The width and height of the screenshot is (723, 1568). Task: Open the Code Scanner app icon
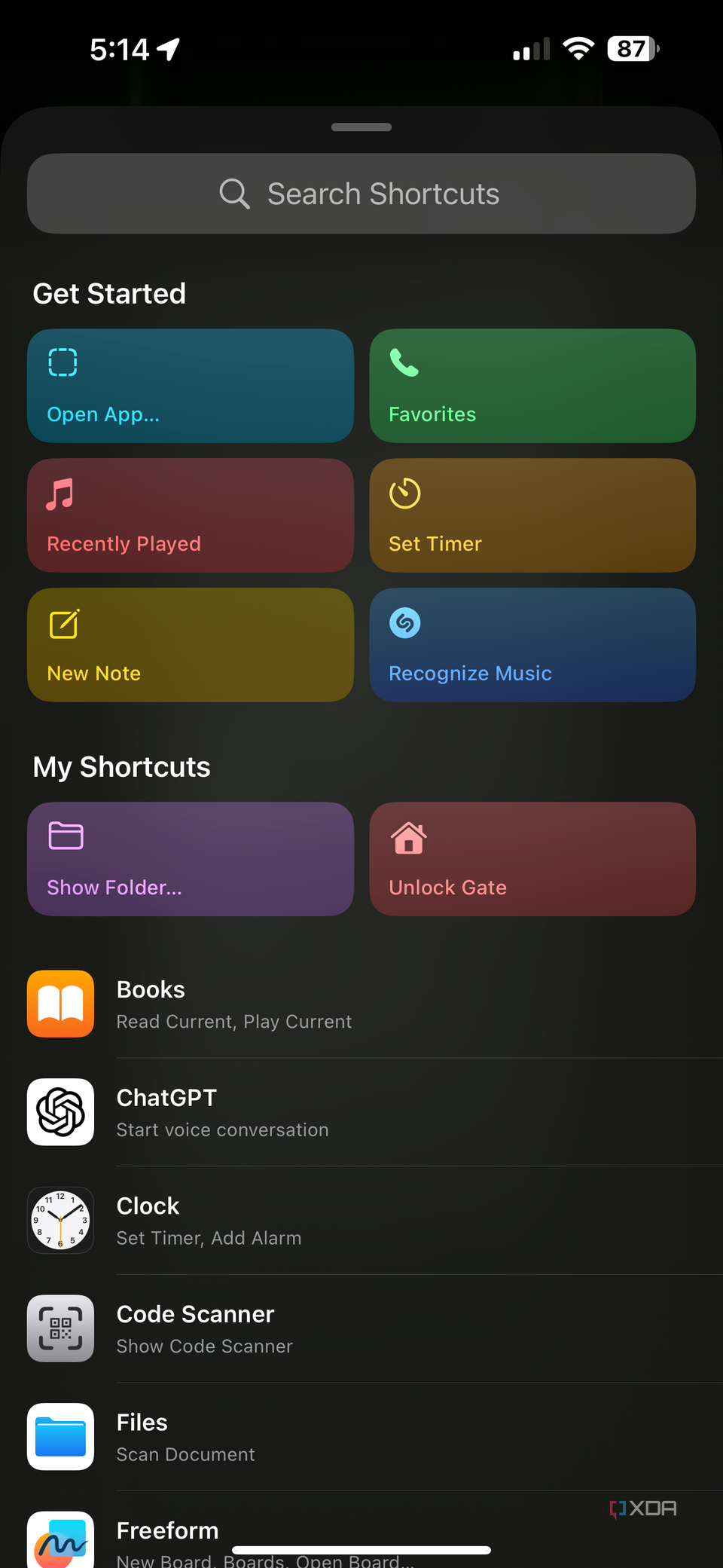point(60,1328)
